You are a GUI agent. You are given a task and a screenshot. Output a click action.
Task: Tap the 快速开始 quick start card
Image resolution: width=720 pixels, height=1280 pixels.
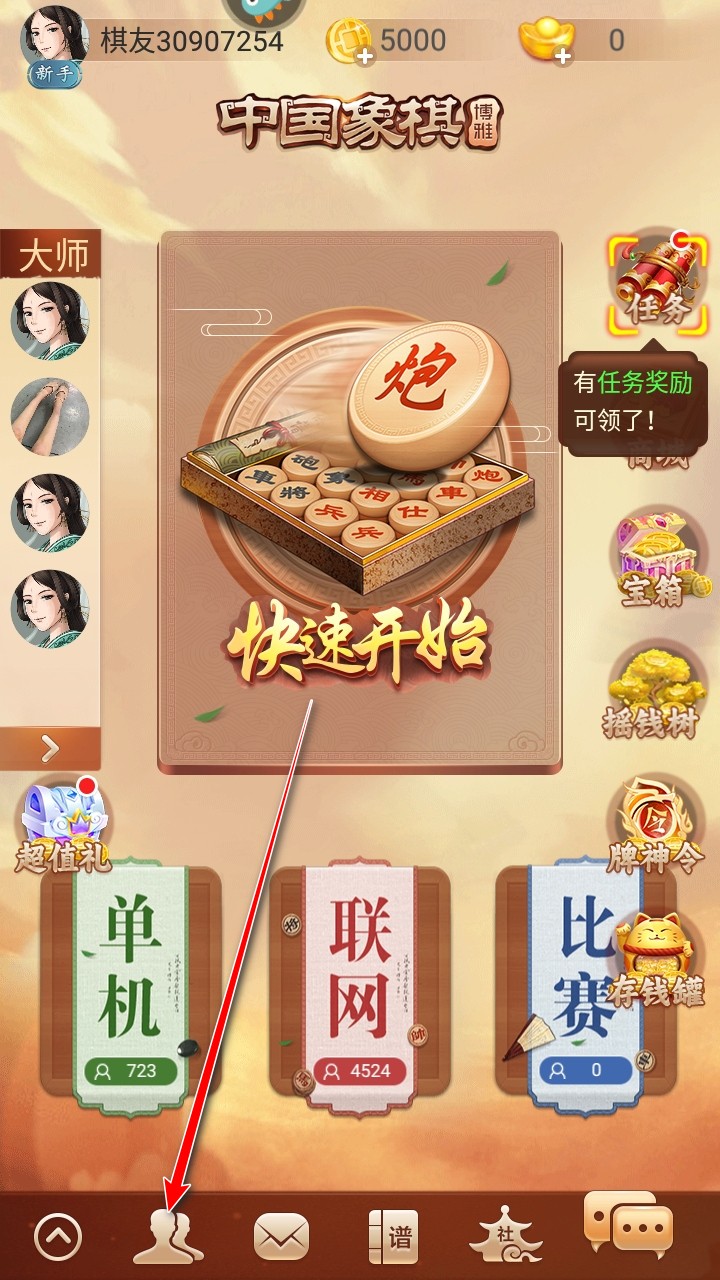(x=358, y=500)
